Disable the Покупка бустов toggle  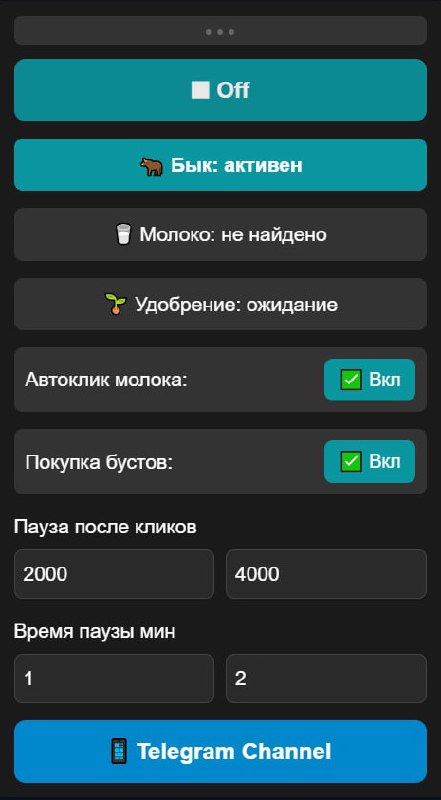click(x=369, y=462)
